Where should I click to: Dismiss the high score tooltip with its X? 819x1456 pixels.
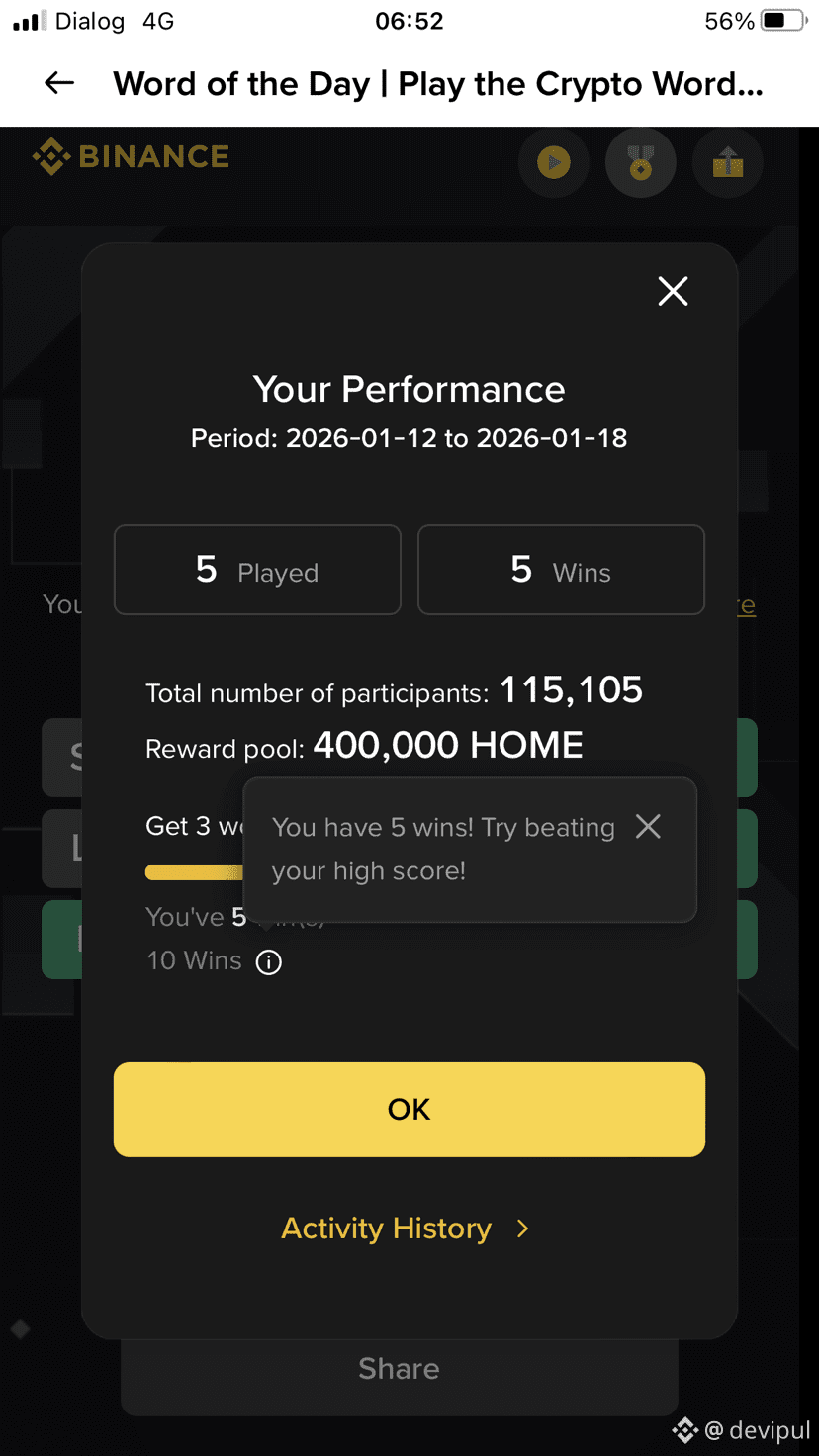point(648,827)
